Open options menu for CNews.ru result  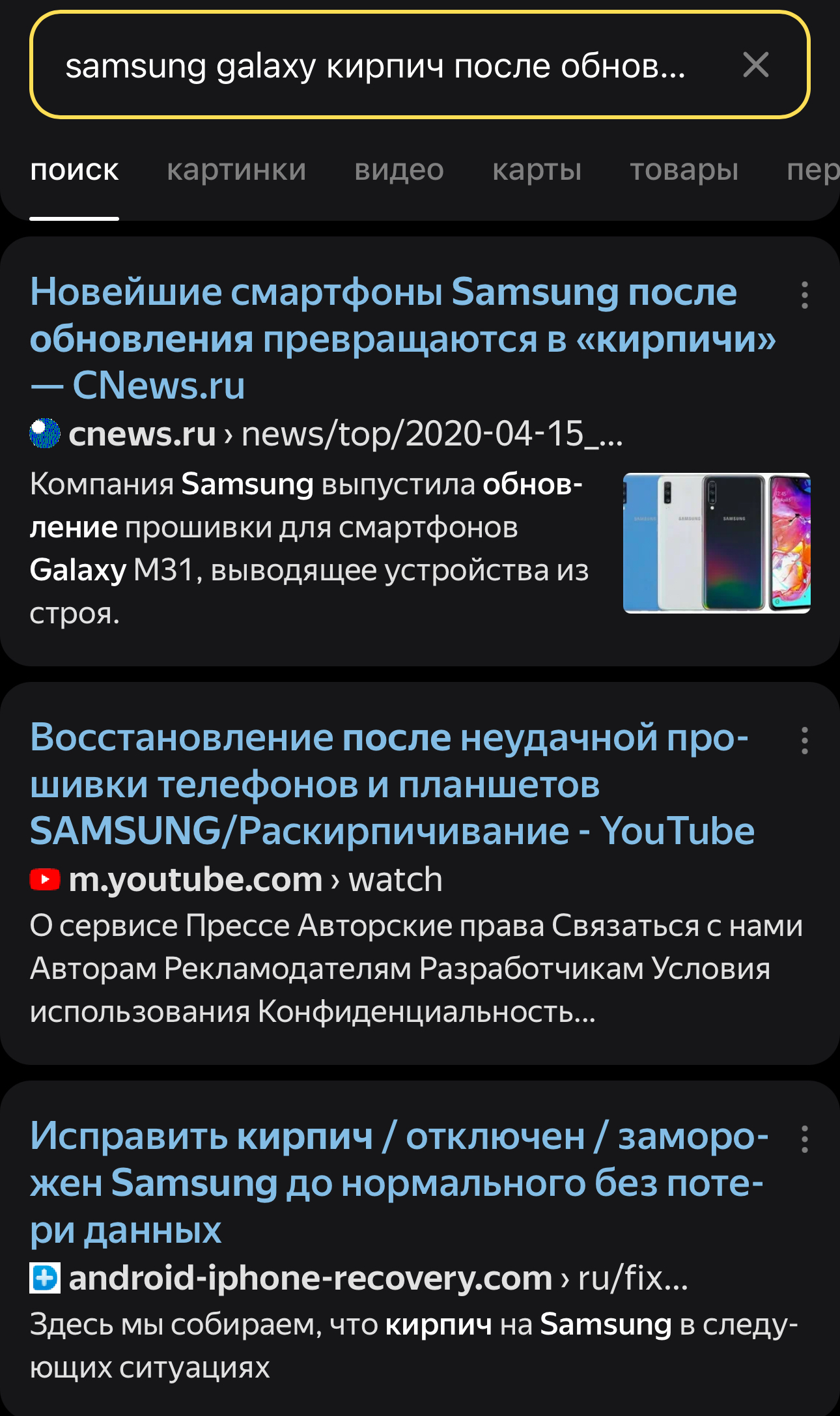click(x=805, y=295)
